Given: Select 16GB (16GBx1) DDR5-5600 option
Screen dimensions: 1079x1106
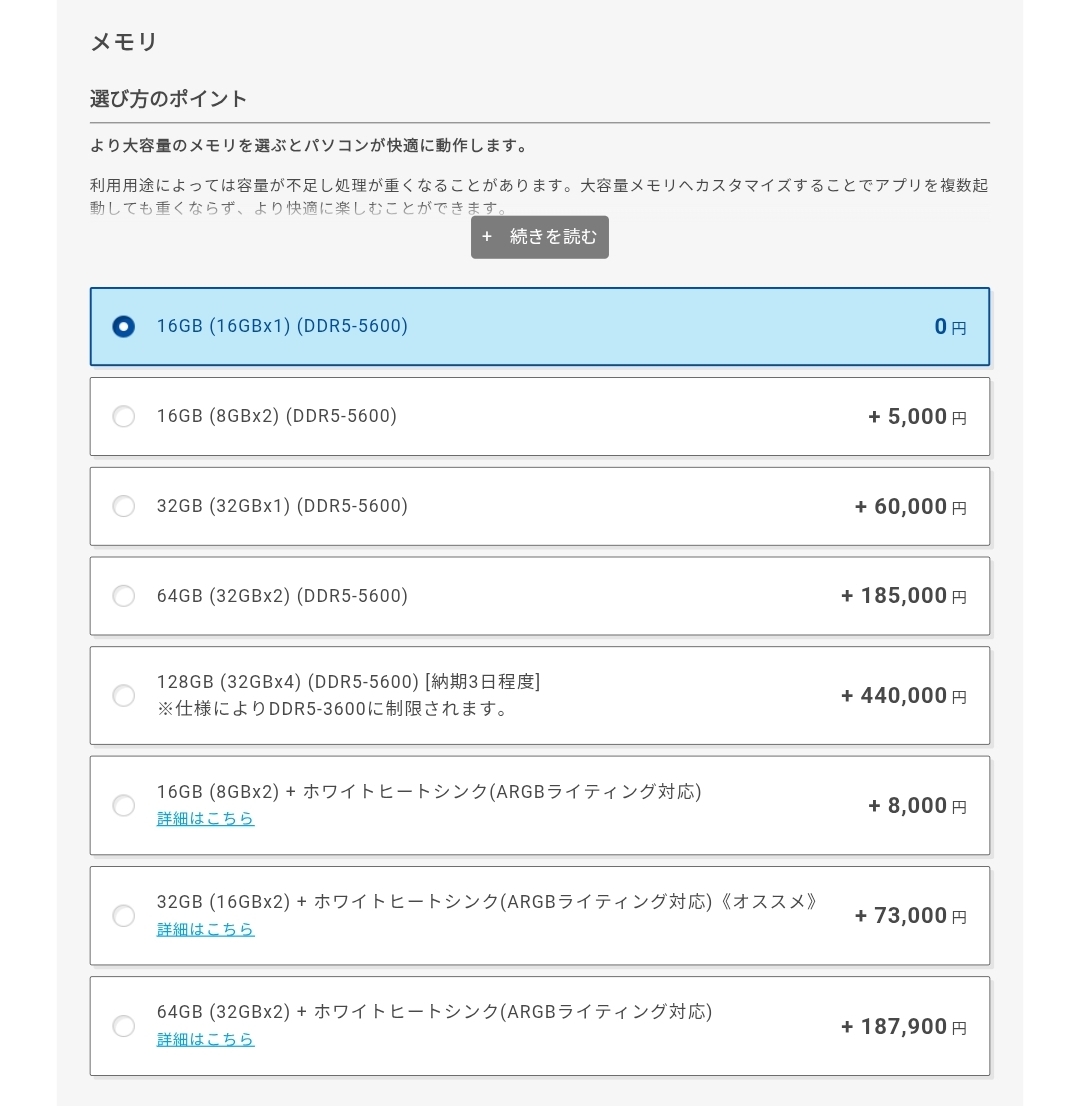Looking at the screenshot, I should pyautogui.click(x=540, y=327).
